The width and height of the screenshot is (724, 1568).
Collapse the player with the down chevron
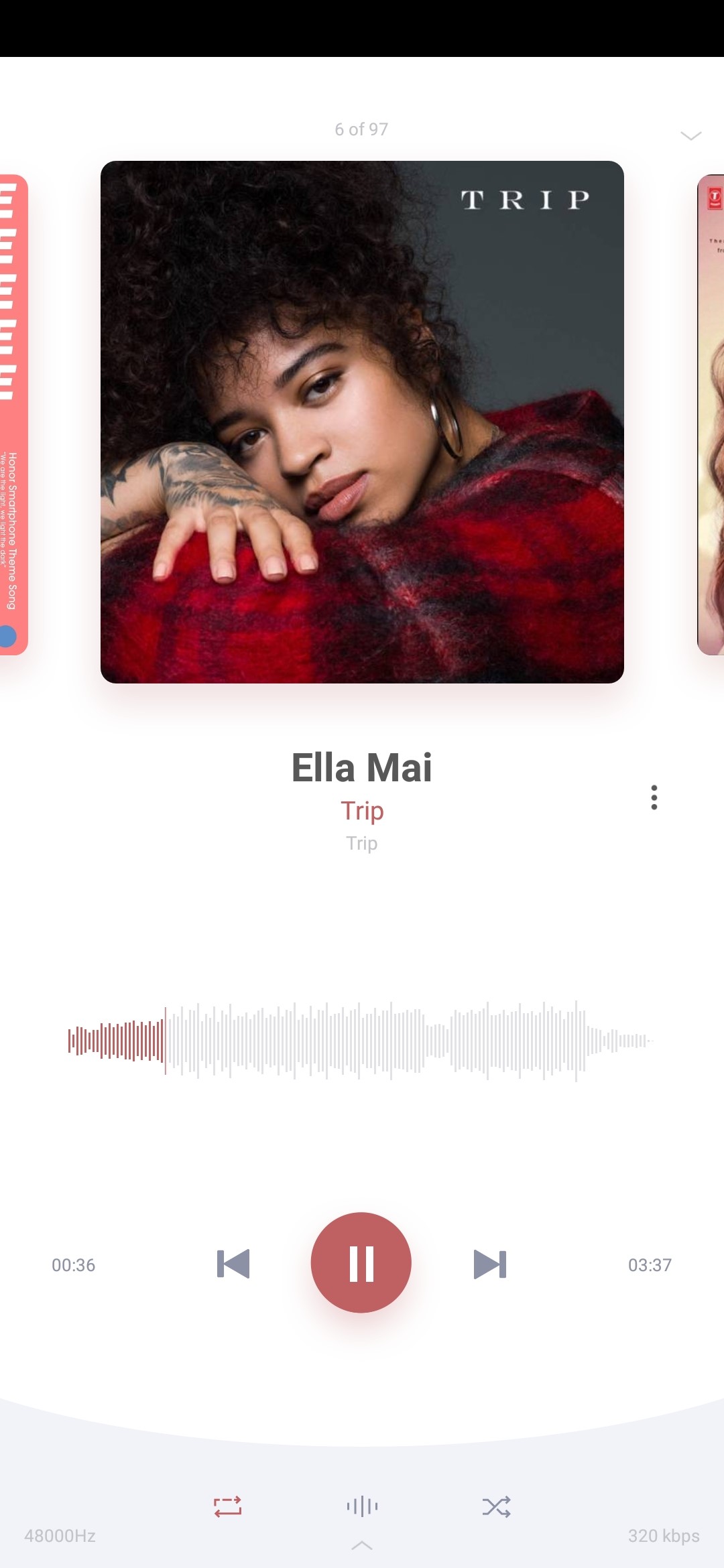(690, 136)
